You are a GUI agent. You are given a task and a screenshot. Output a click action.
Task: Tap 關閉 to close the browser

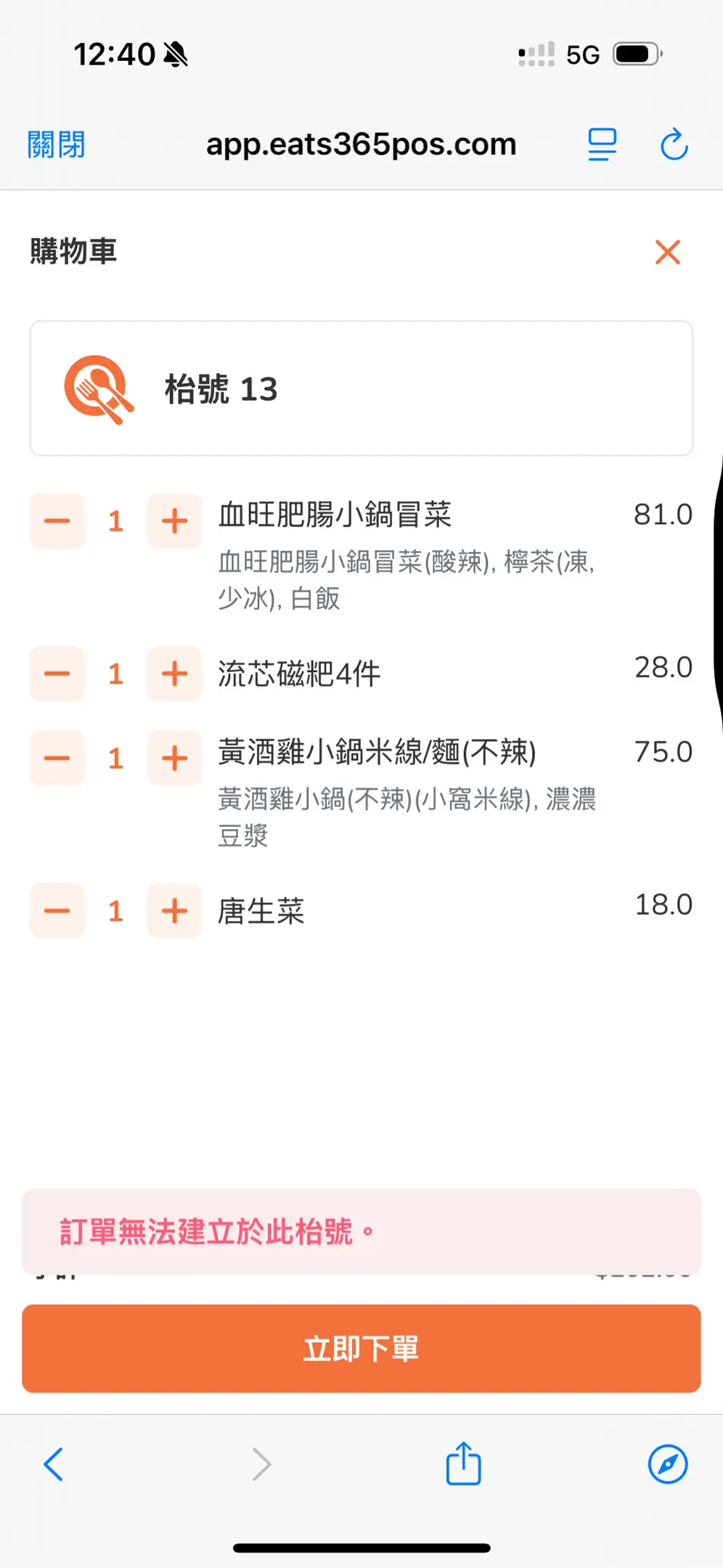pos(56,144)
